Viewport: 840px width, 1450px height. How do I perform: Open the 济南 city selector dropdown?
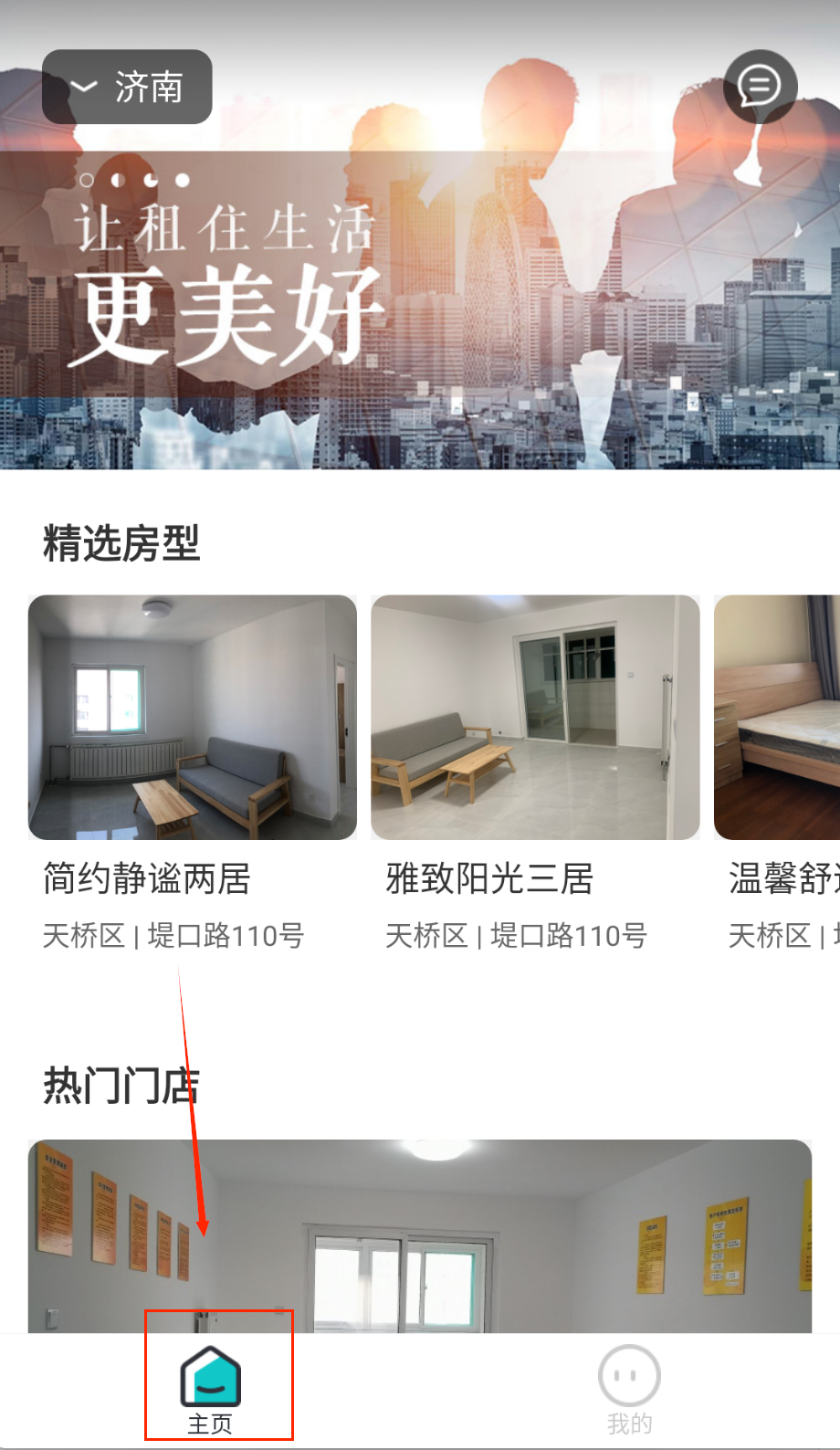(x=127, y=87)
